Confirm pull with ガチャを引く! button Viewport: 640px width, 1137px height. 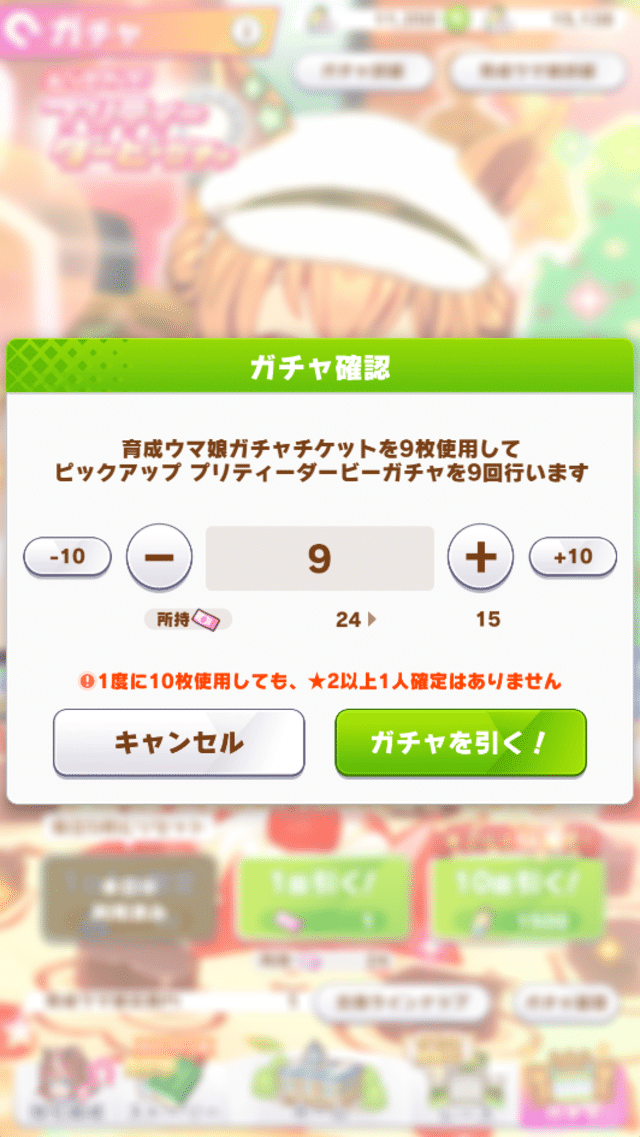click(460, 742)
